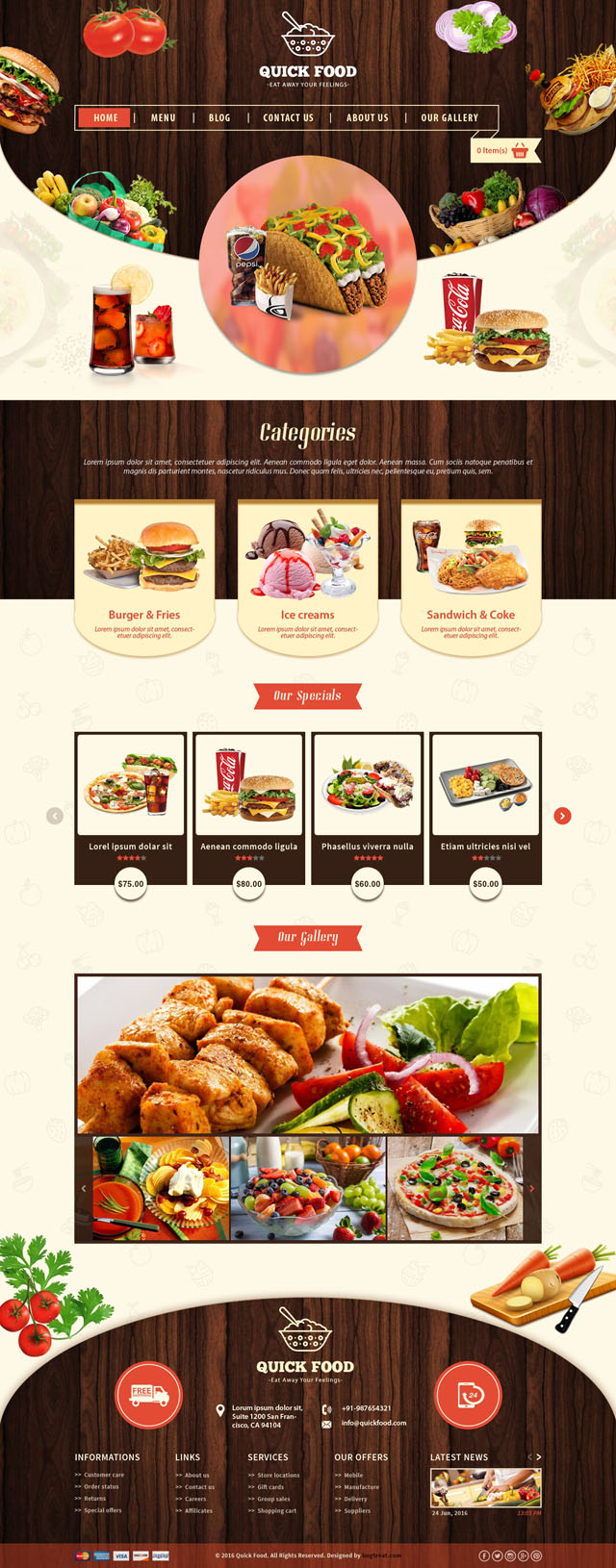Go to previous specials with the grey arrow

pyautogui.click(x=55, y=816)
